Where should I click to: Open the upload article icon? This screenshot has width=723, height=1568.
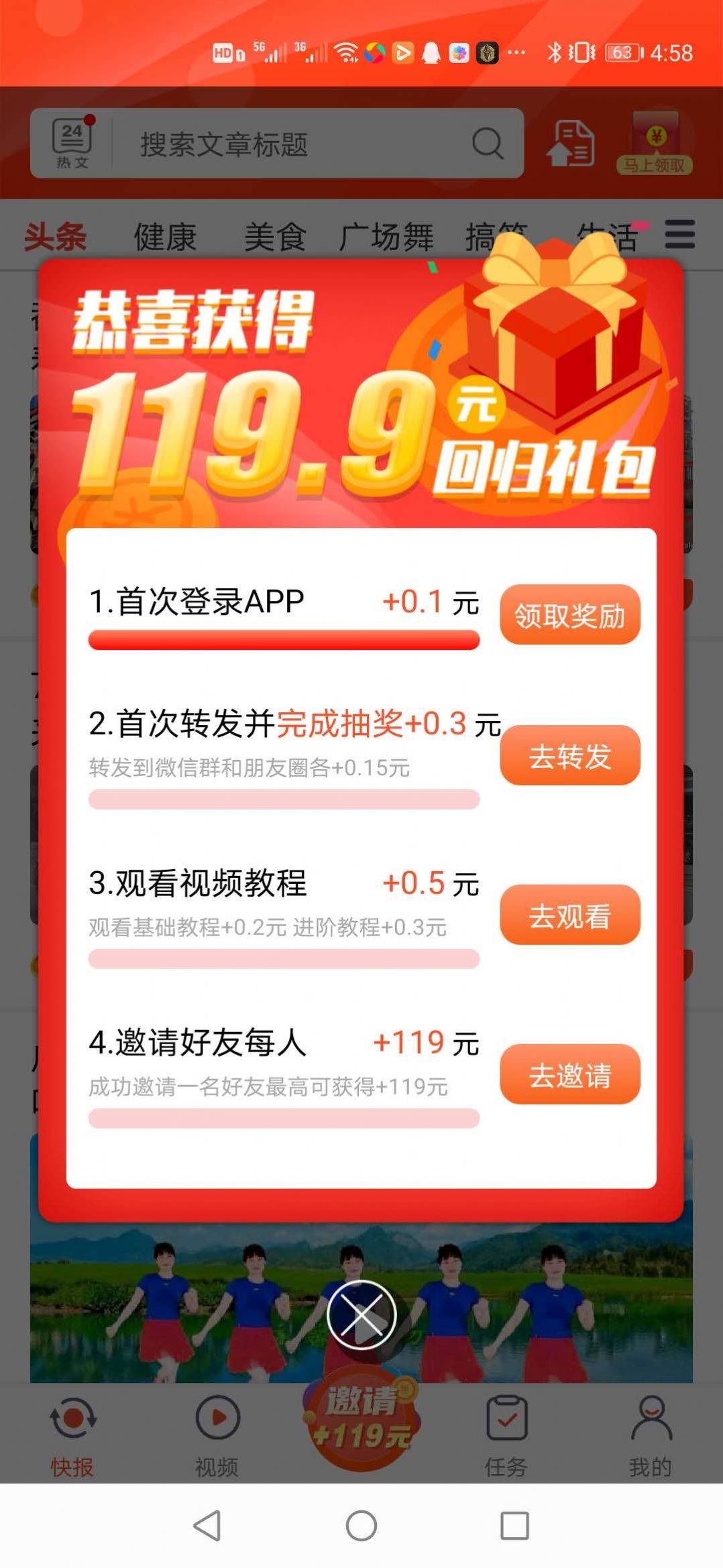pos(571,143)
